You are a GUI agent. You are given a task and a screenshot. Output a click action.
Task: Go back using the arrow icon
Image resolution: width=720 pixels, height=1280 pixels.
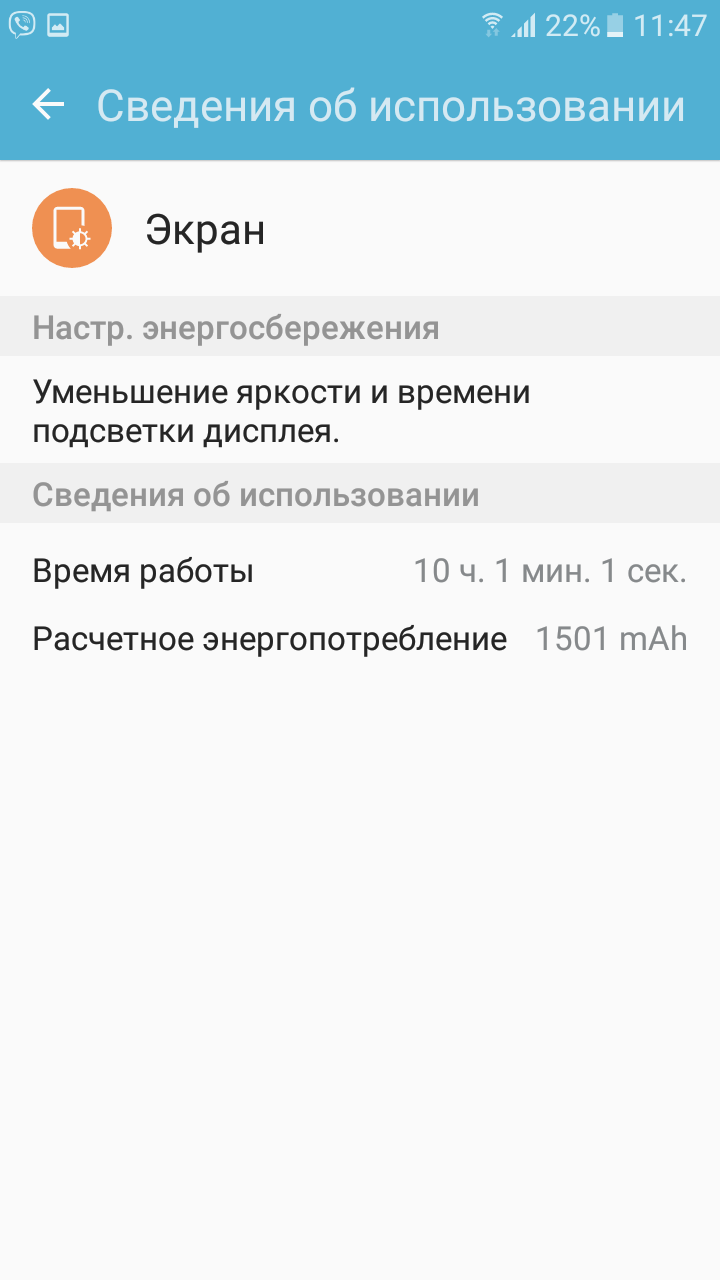click(48, 104)
